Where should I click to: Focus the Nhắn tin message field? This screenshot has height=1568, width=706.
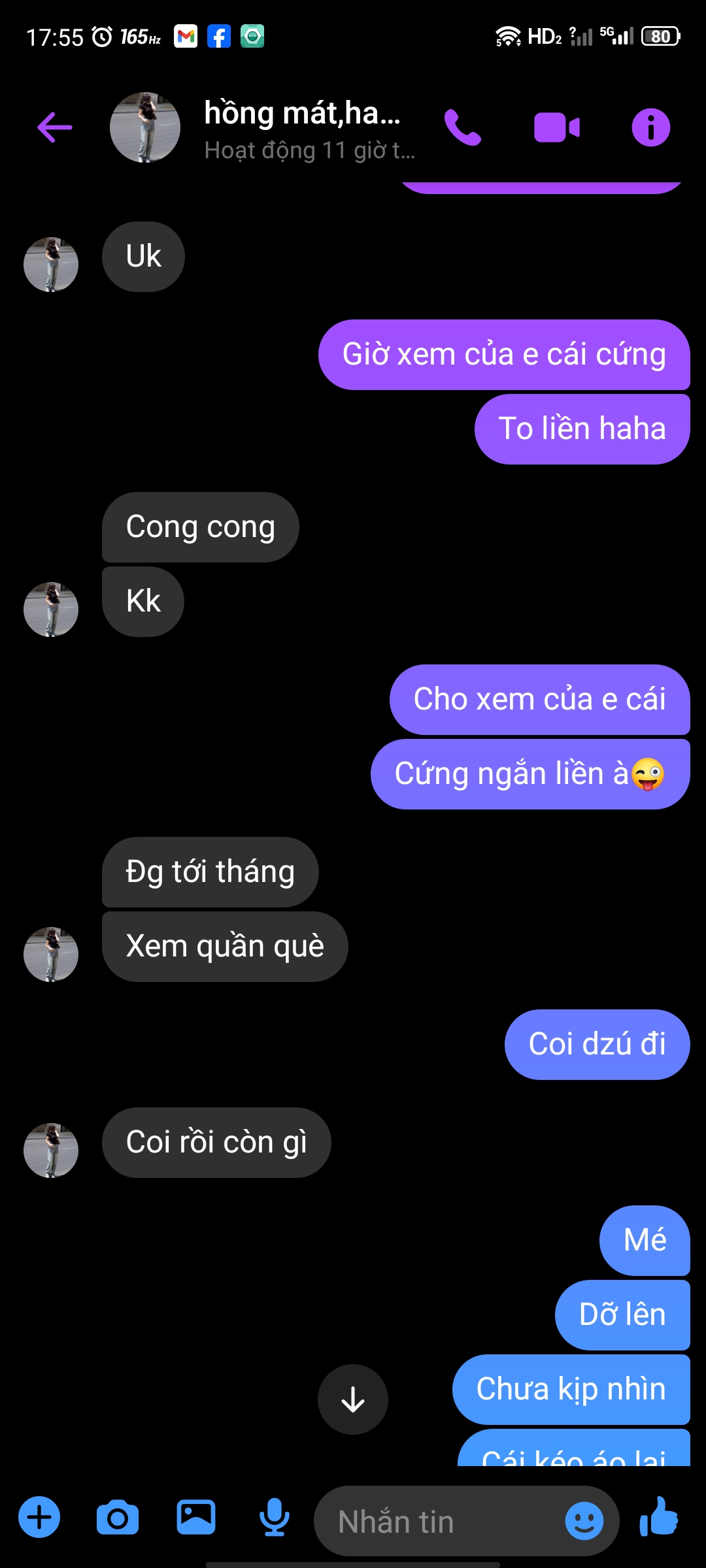point(438,1521)
